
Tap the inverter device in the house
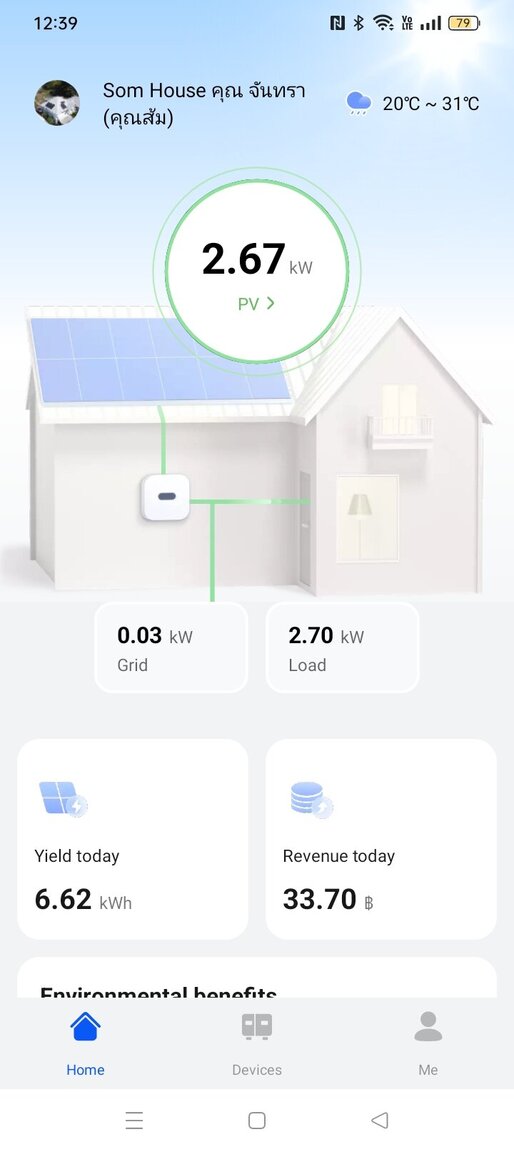point(166,497)
